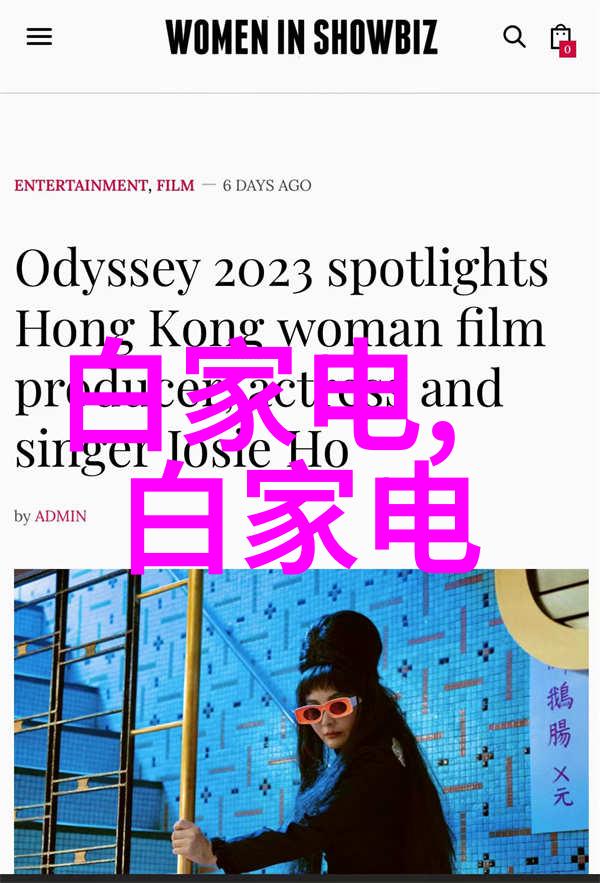
Task: Open the search icon
Action: pos(514,37)
